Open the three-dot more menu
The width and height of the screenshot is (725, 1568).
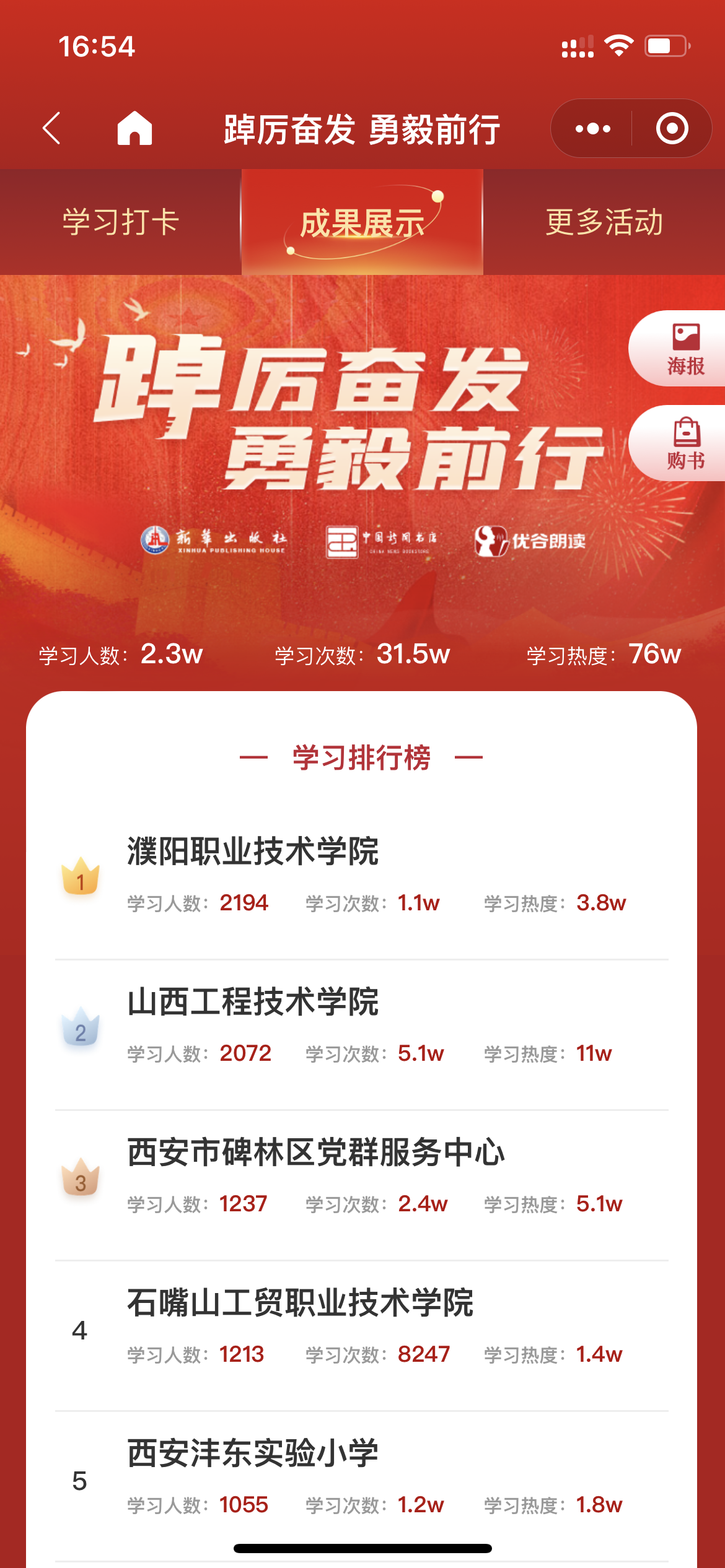coord(592,128)
